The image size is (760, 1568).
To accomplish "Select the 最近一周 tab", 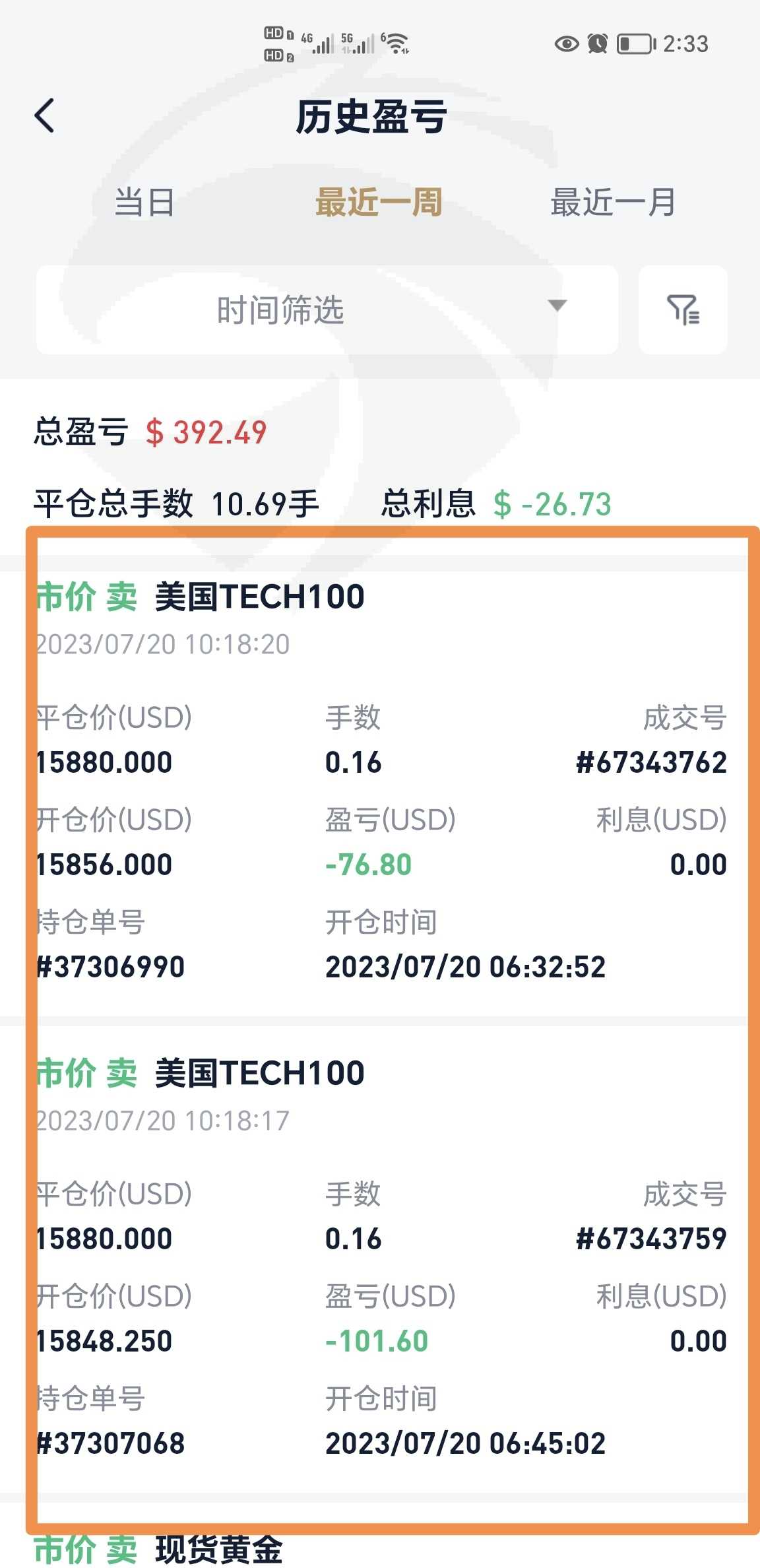I will point(379,202).
